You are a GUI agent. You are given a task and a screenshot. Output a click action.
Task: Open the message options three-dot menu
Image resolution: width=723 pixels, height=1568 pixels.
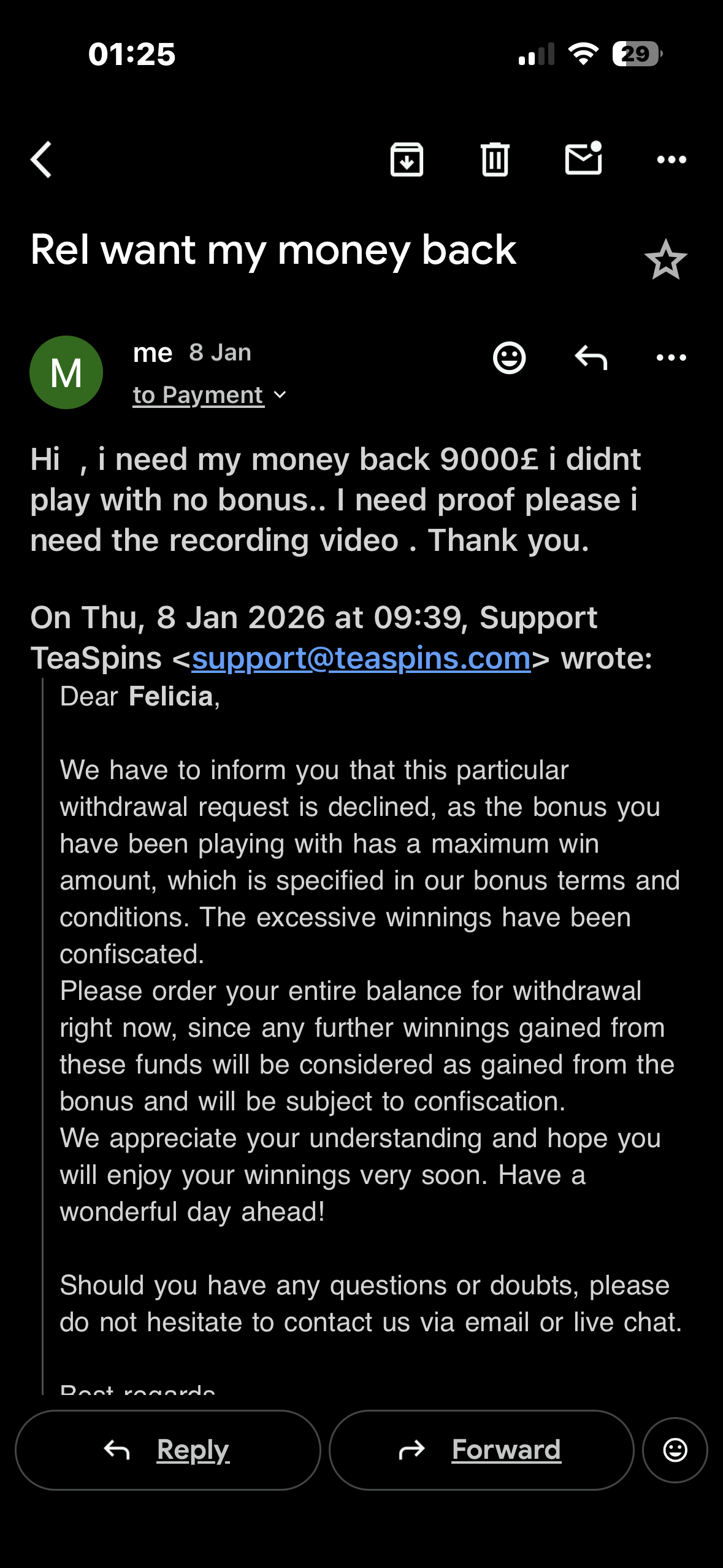pos(671,358)
